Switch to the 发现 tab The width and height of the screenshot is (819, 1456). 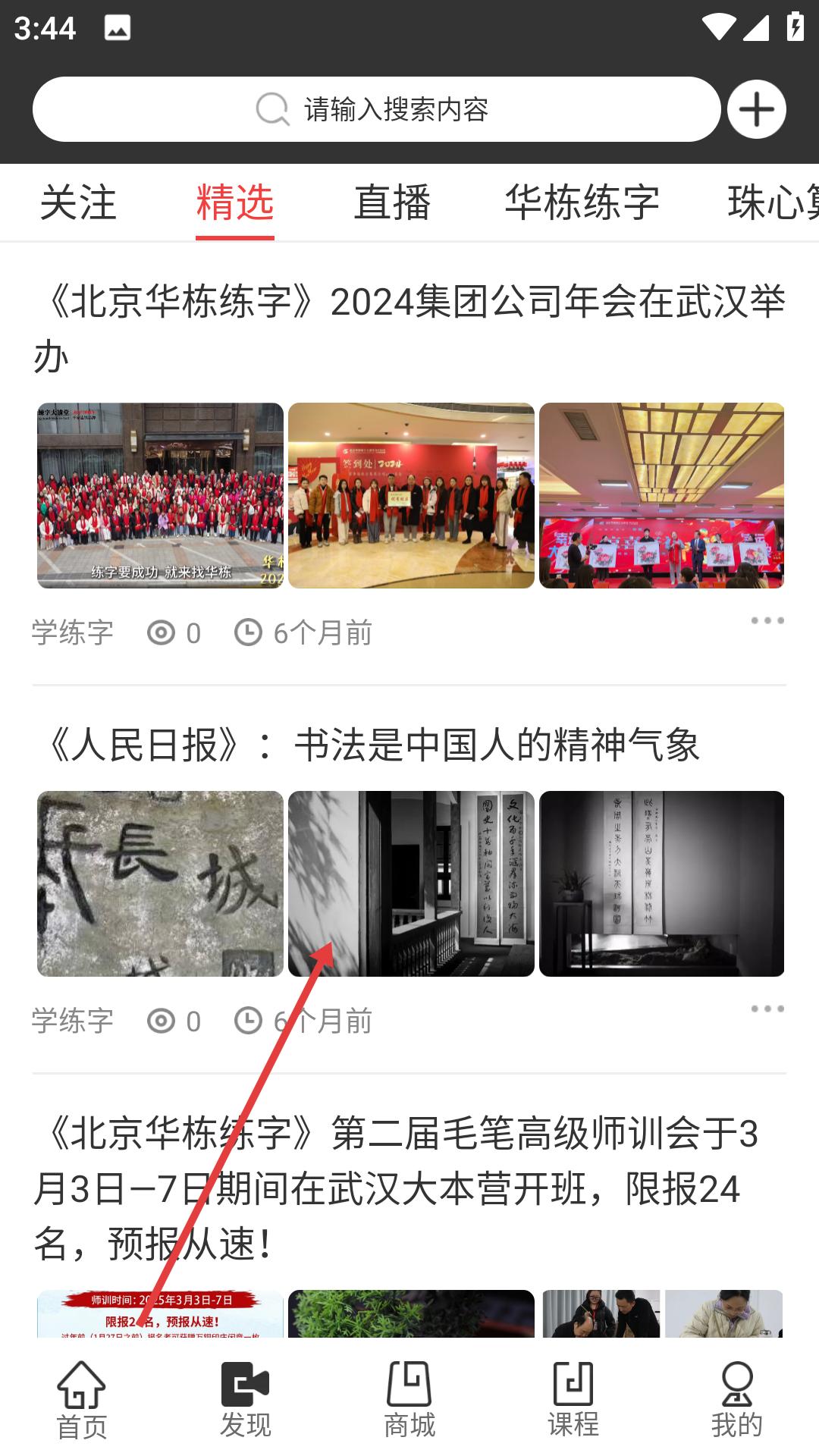pyautogui.click(x=246, y=1401)
